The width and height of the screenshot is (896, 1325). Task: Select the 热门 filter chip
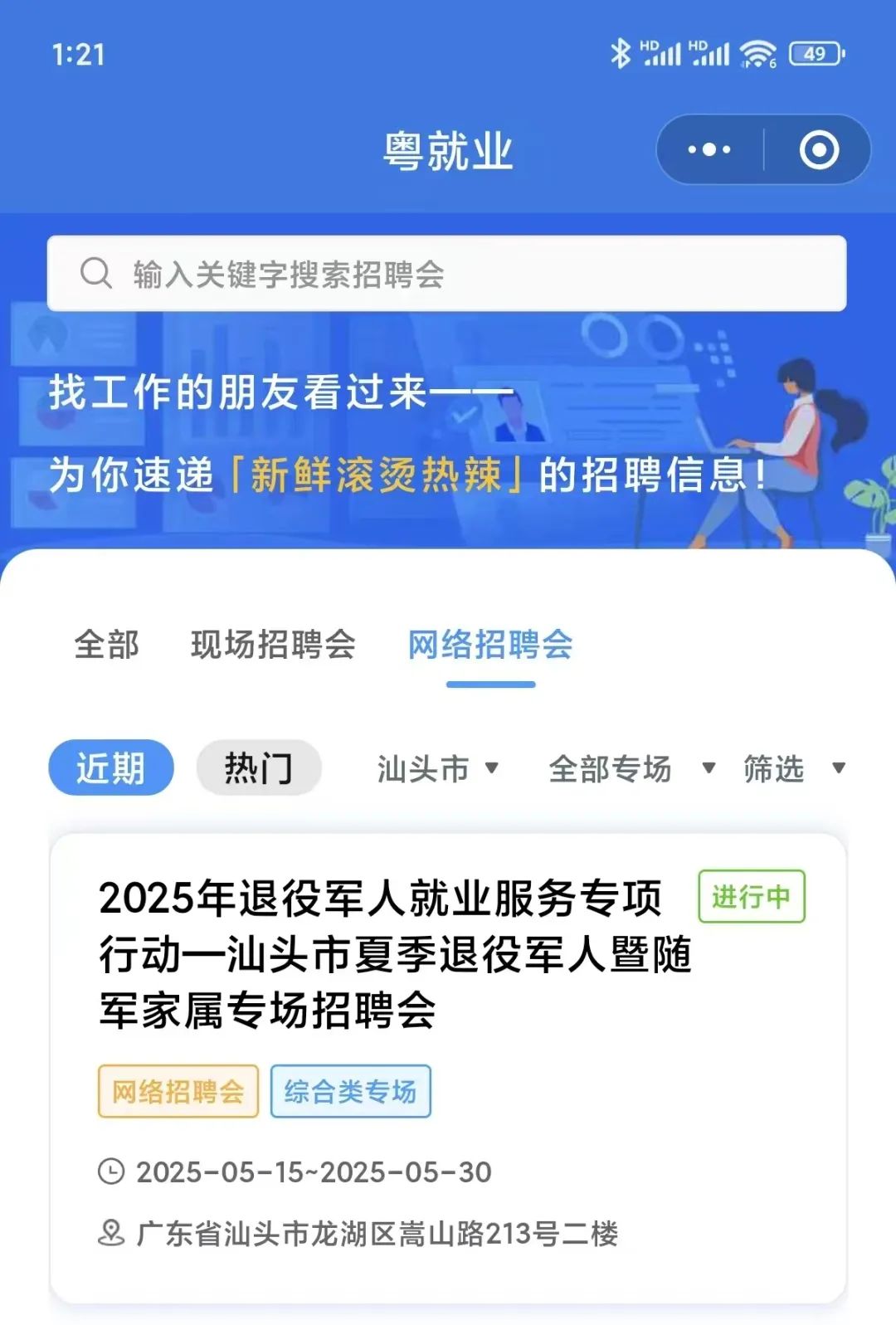point(258,767)
